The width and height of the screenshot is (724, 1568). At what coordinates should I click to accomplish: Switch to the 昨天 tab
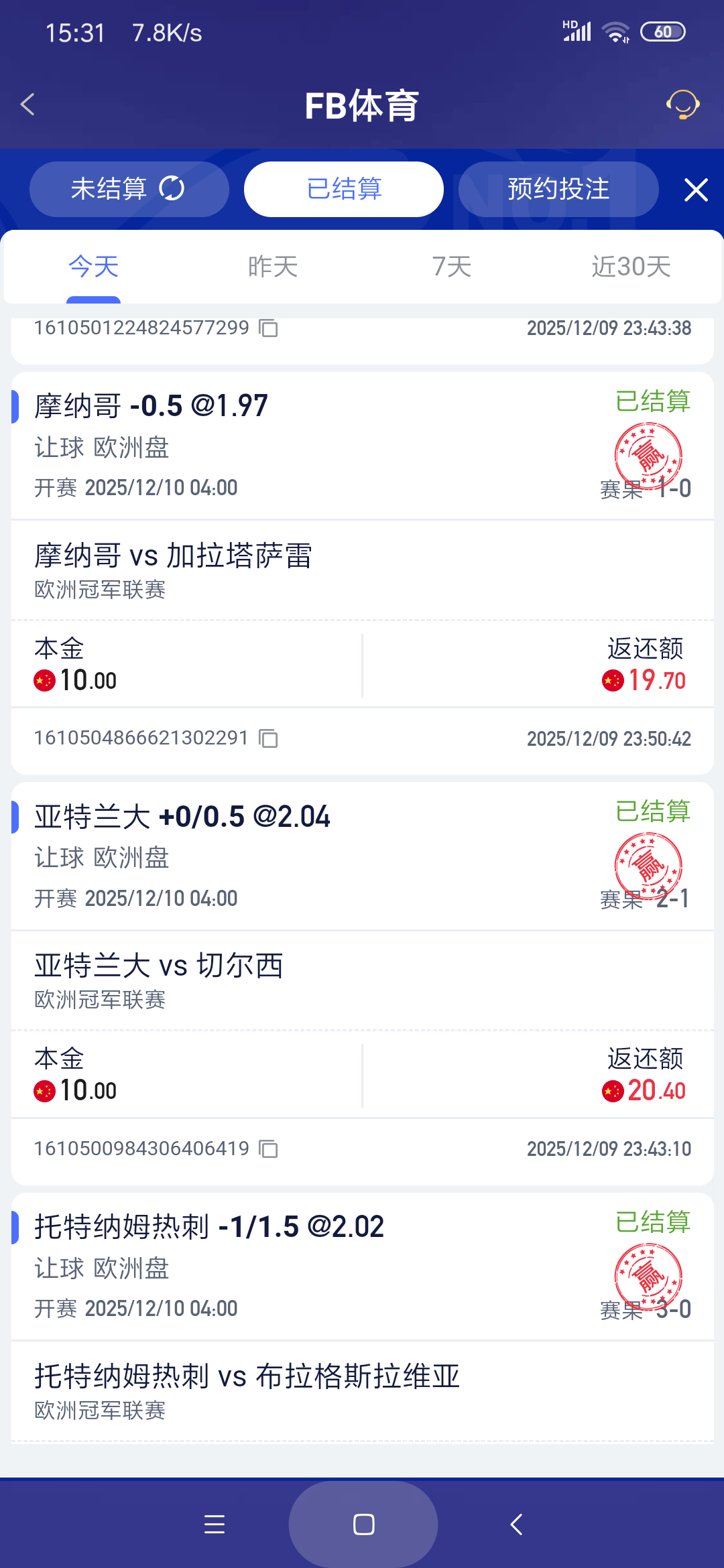[x=271, y=266]
